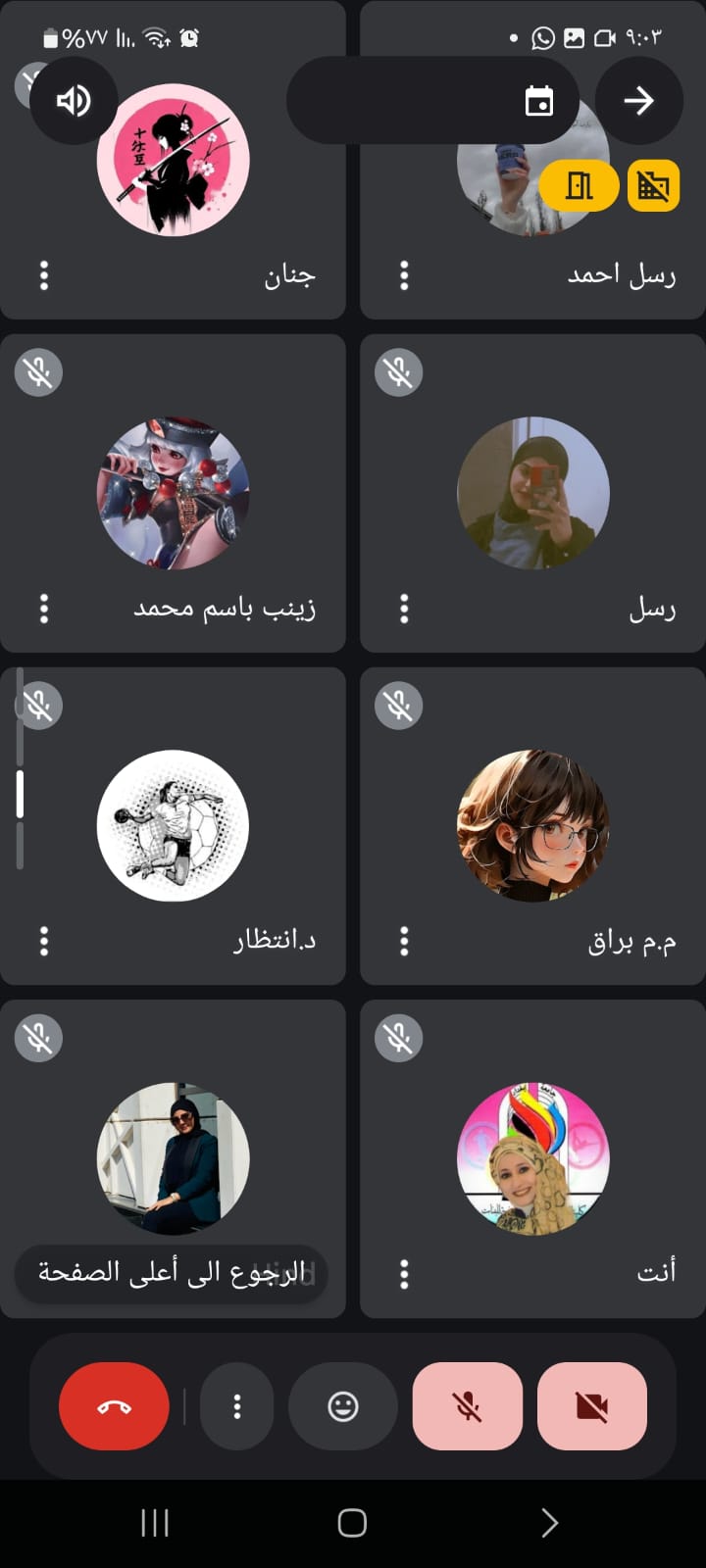Open recent apps from the navigation bar
The image size is (706, 1568).
point(155,1522)
